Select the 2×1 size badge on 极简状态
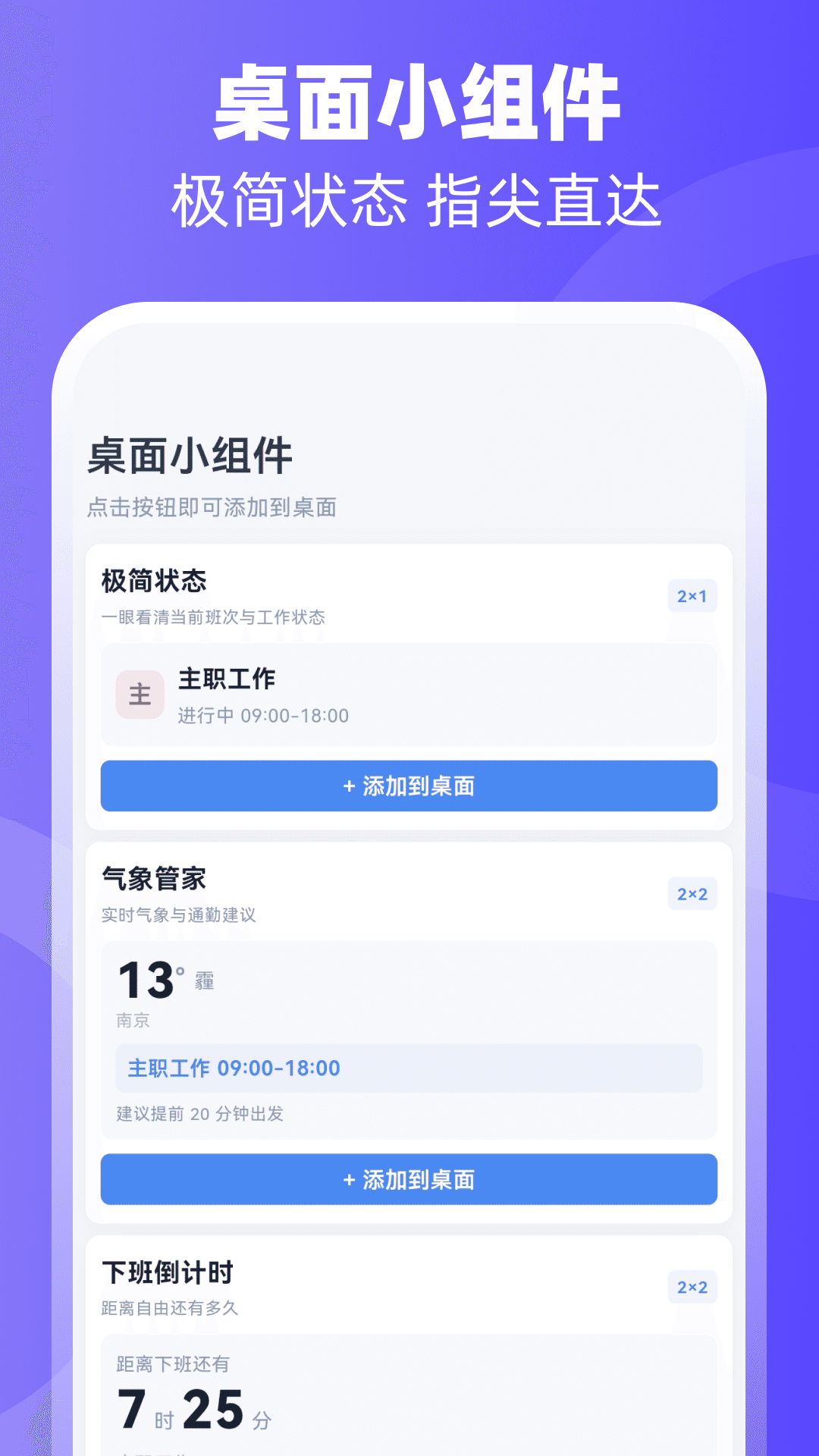Viewport: 819px width, 1456px height. 692,597
